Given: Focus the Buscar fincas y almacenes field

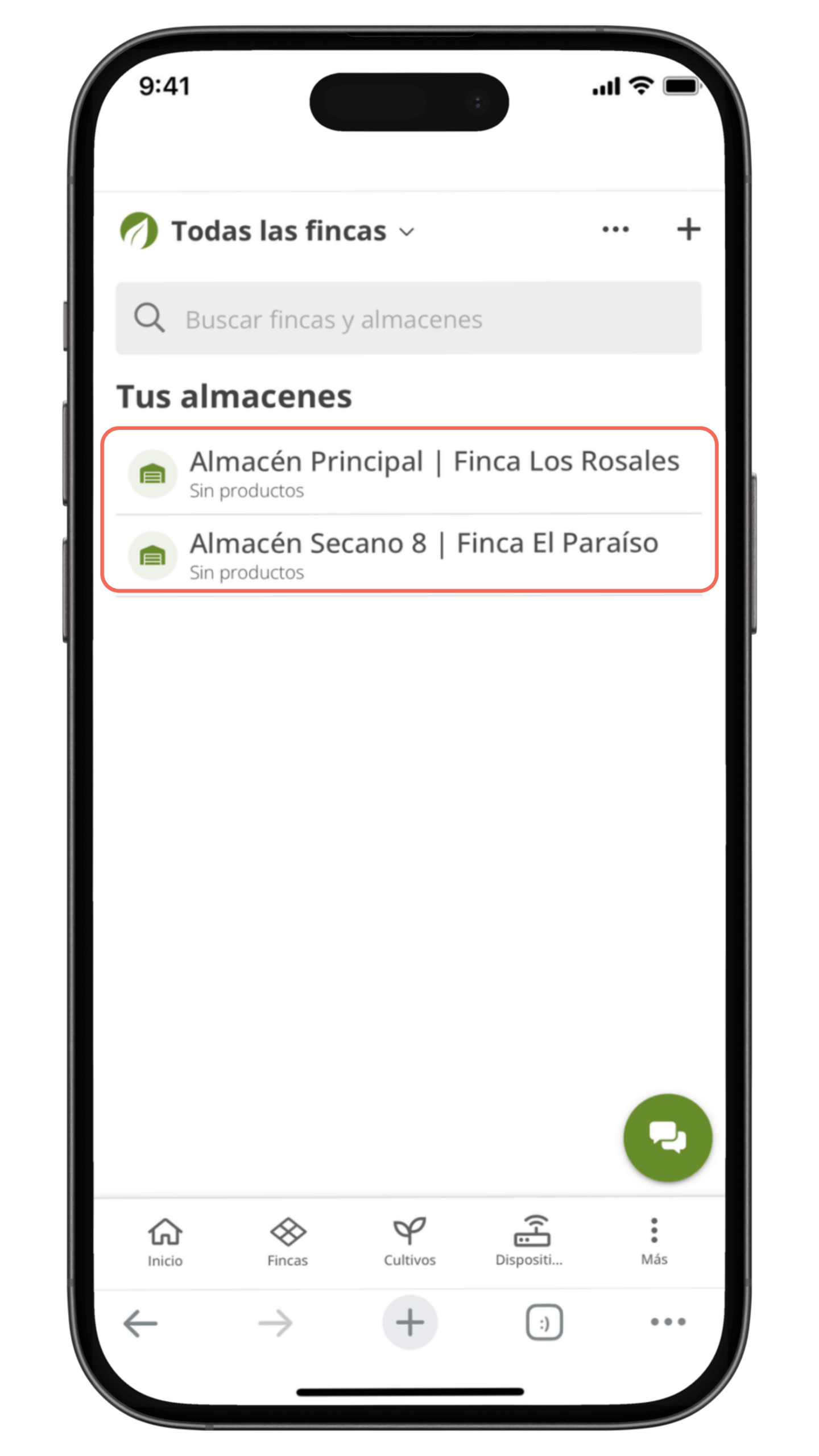Looking at the screenshot, I should tap(408, 318).
